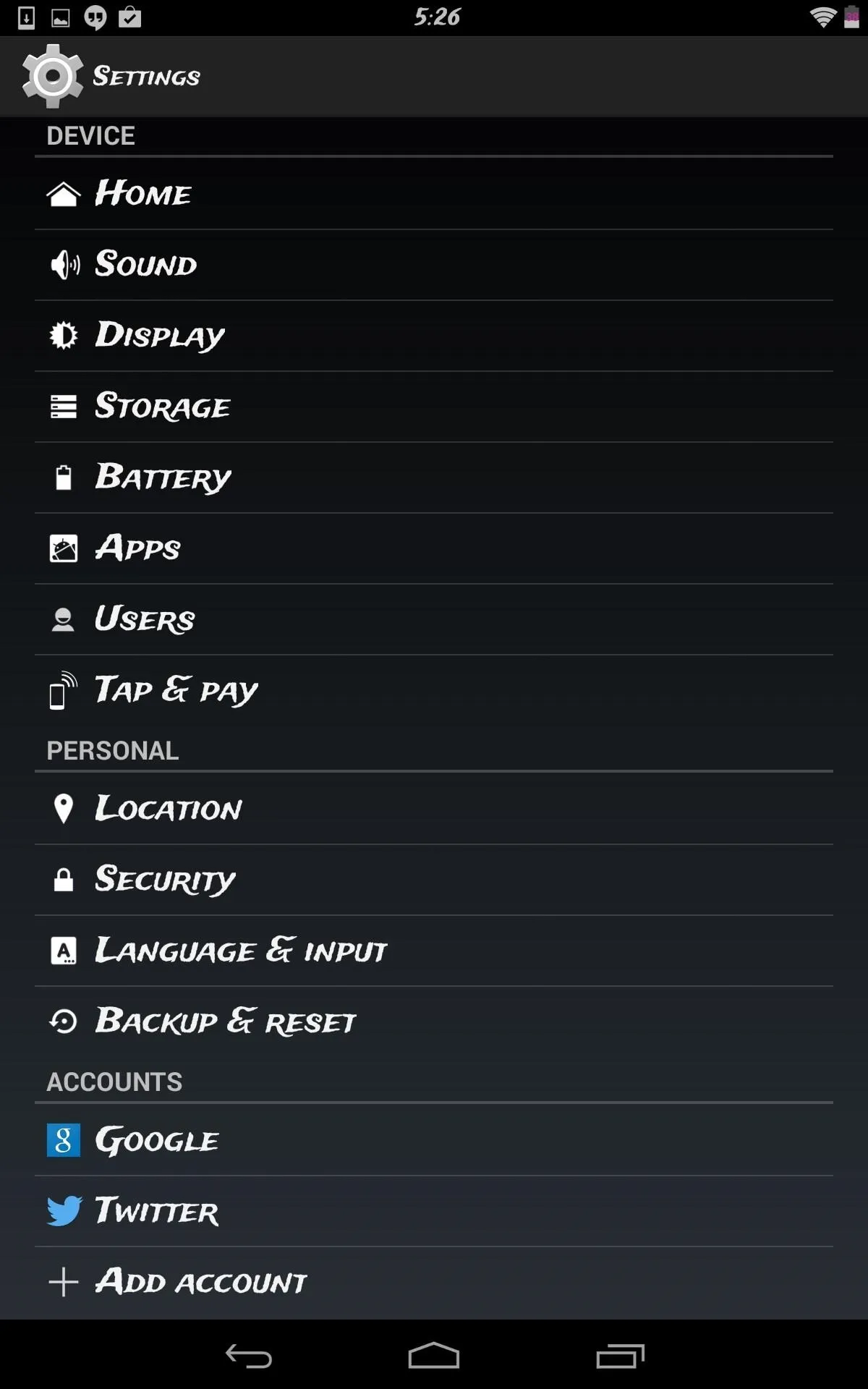Open Location settings

coord(434,809)
